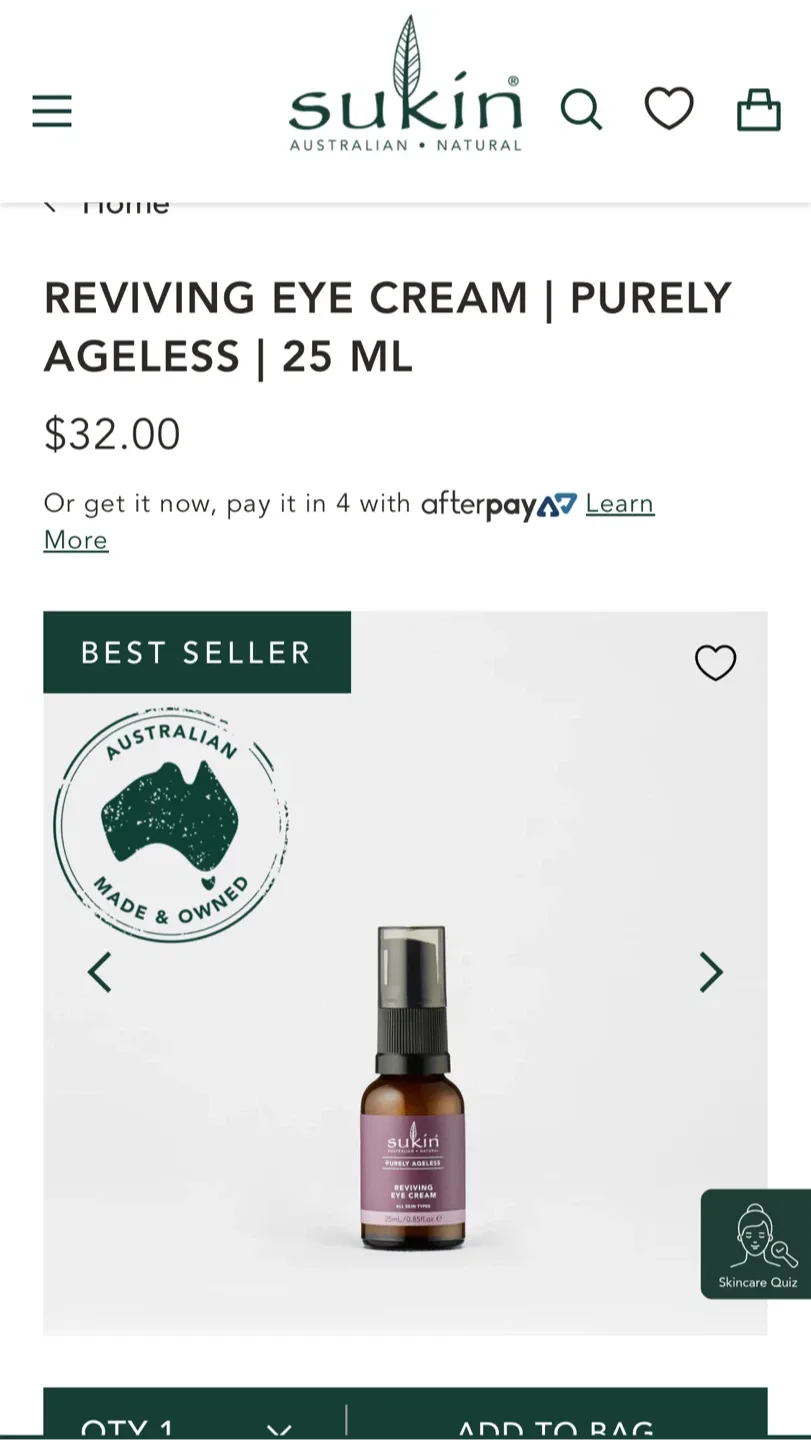
Task: Open the eye cream product image
Action: [412, 1090]
